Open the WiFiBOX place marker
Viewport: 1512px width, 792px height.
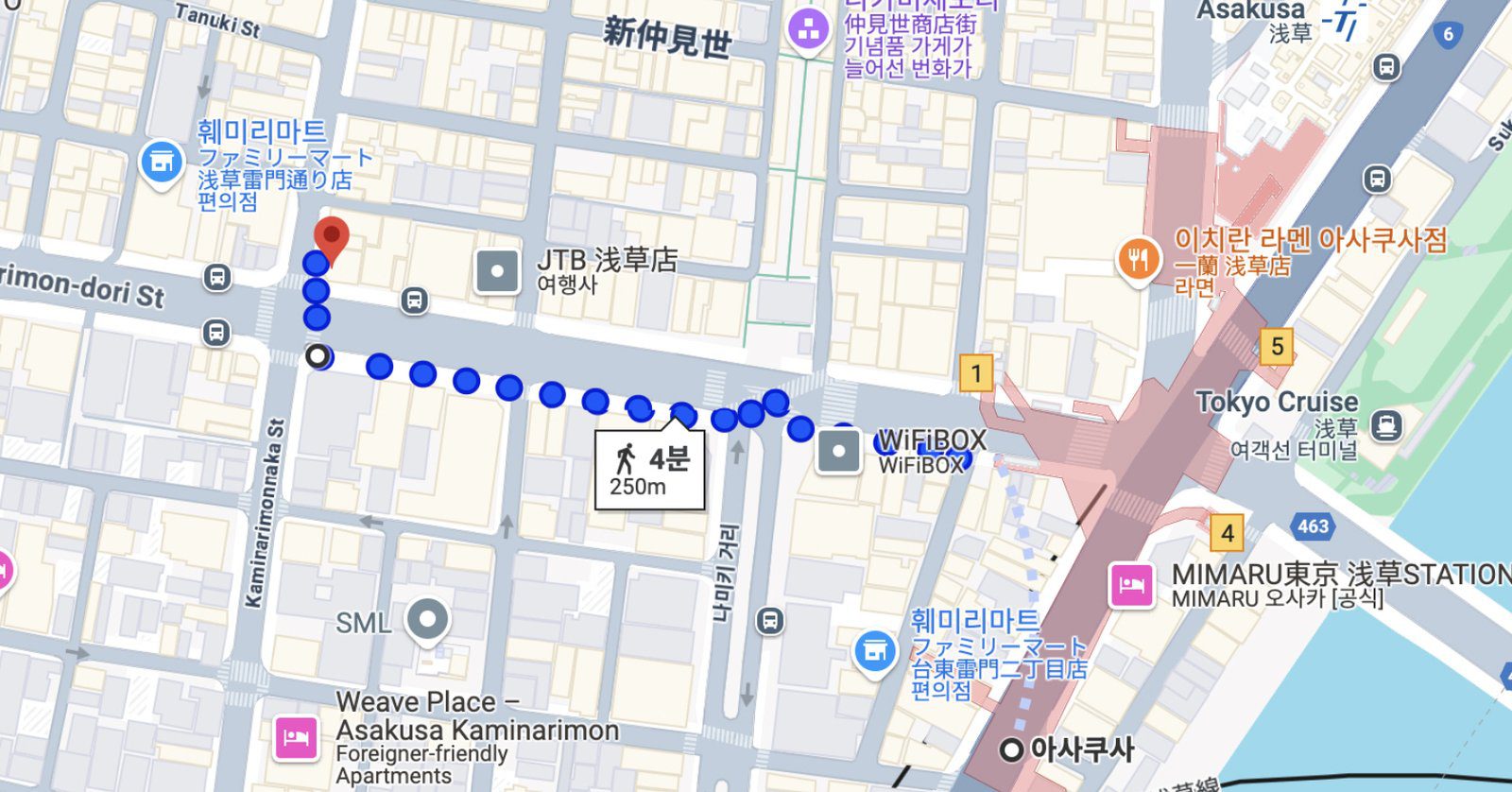pos(837,451)
